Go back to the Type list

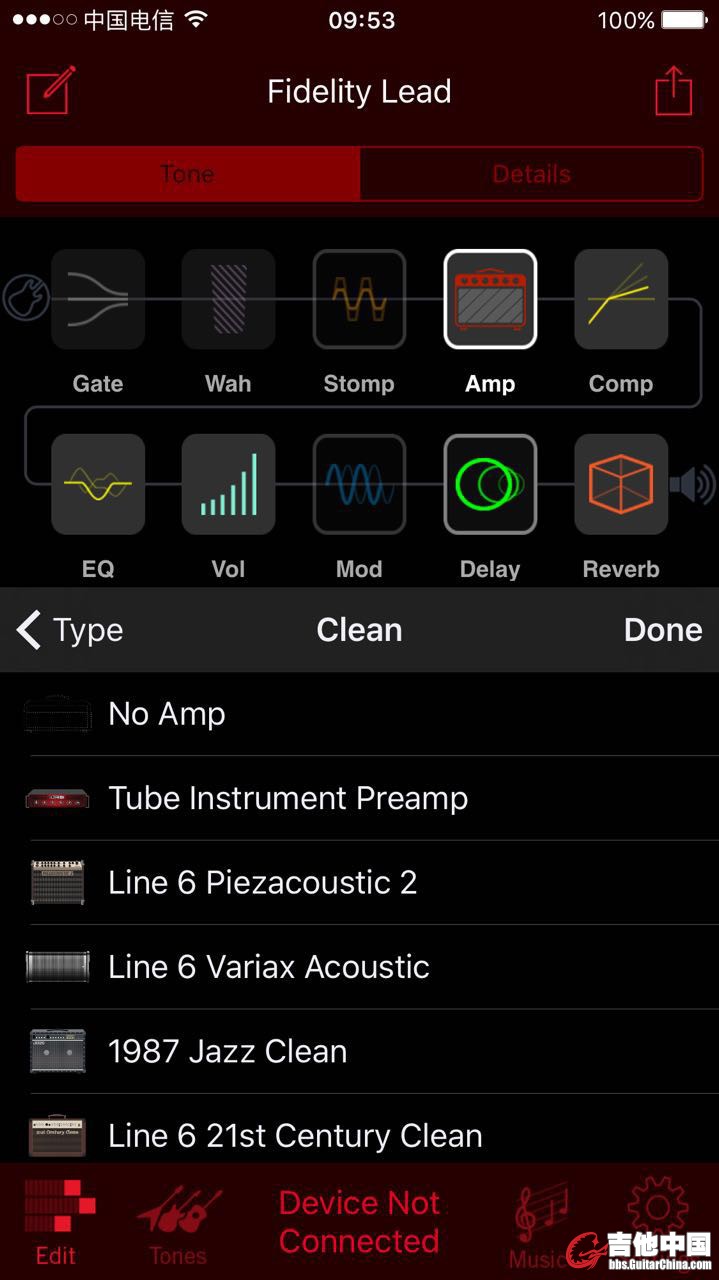[70, 630]
